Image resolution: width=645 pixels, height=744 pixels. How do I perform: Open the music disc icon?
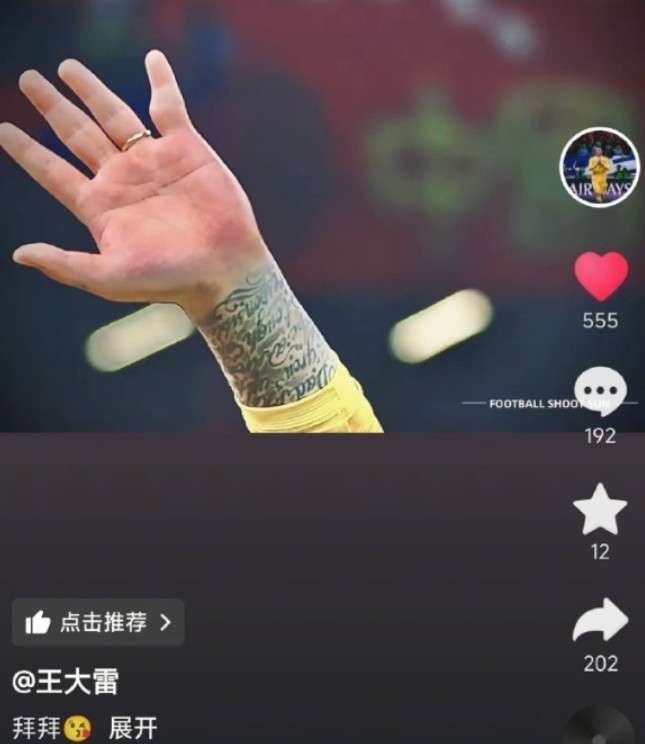(598, 728)
